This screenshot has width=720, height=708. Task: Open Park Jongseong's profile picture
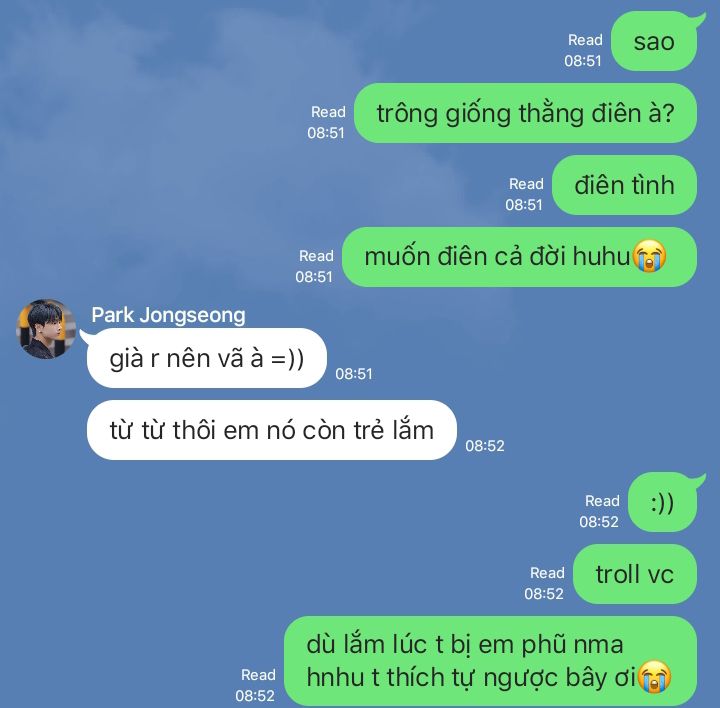46,329
